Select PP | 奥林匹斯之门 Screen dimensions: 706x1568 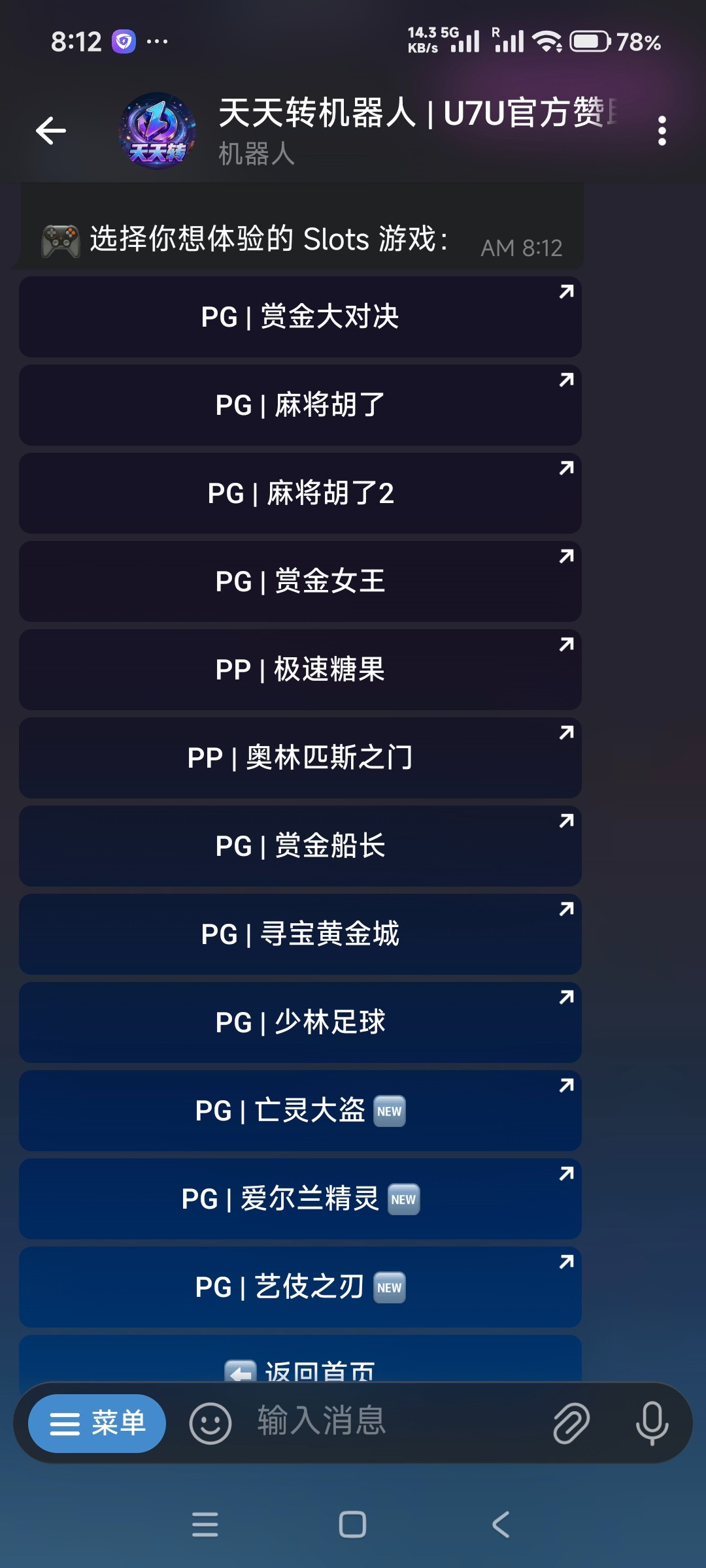pos(300,758)
